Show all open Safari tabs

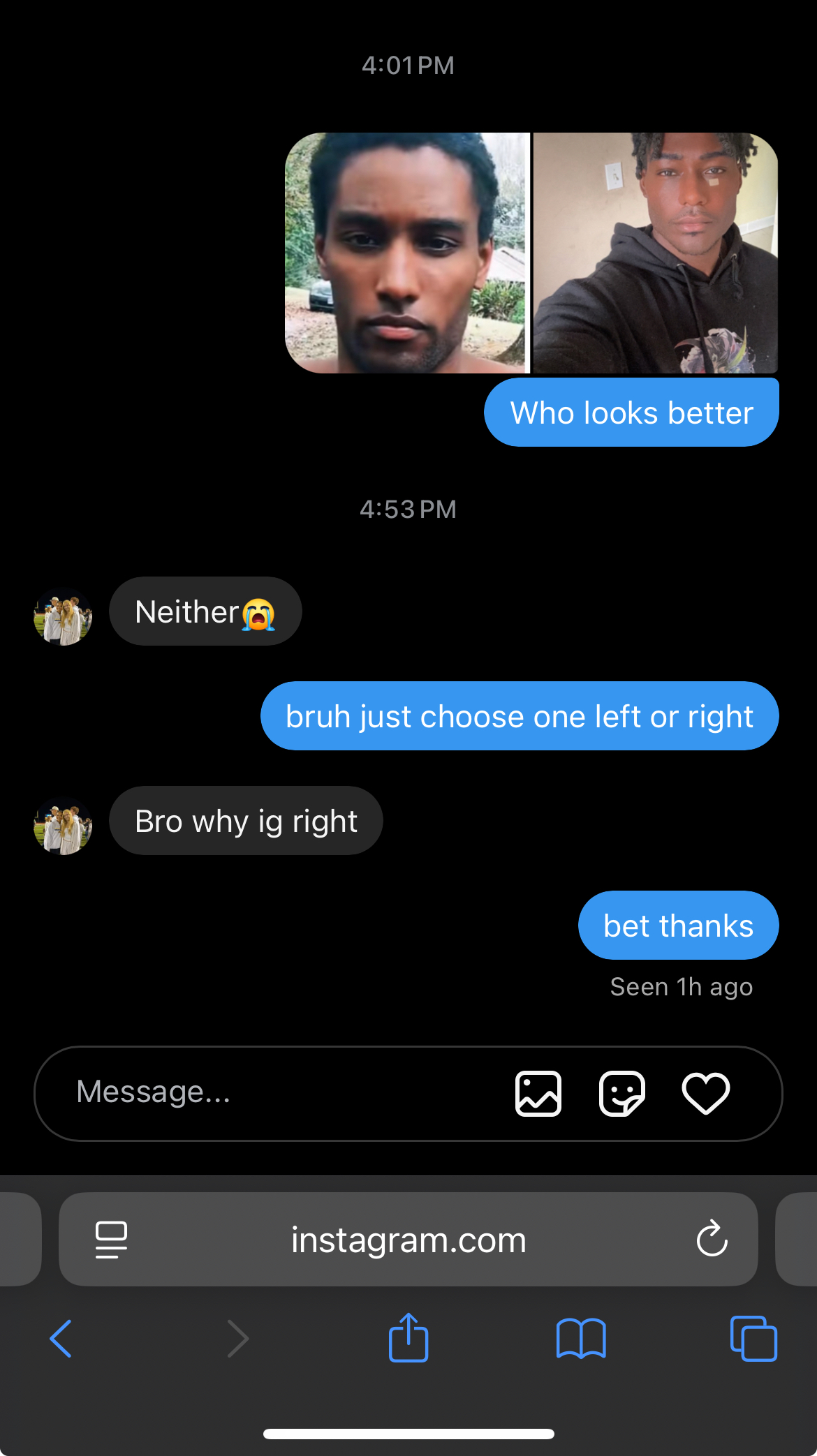(753, 1338)
